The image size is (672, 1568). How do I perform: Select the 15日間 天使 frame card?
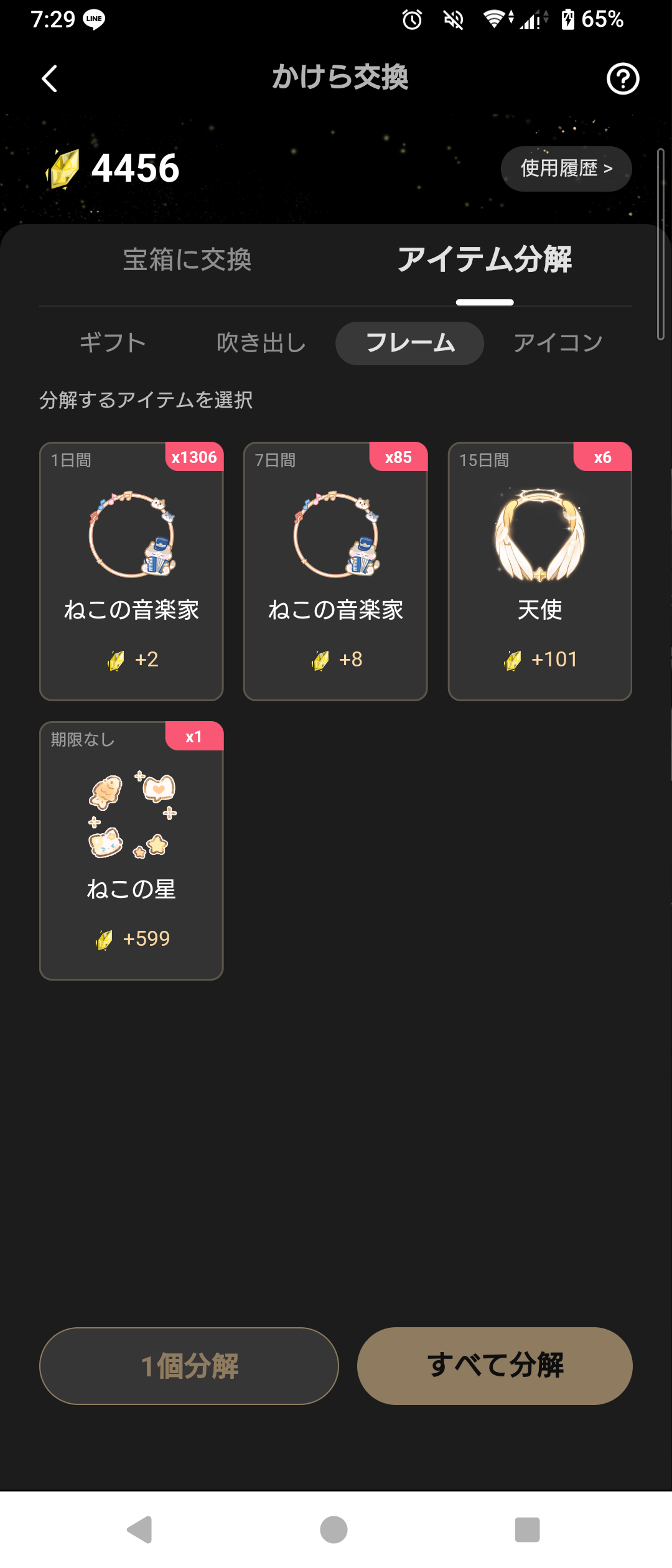pyautogui.click(x=539, y=571)
